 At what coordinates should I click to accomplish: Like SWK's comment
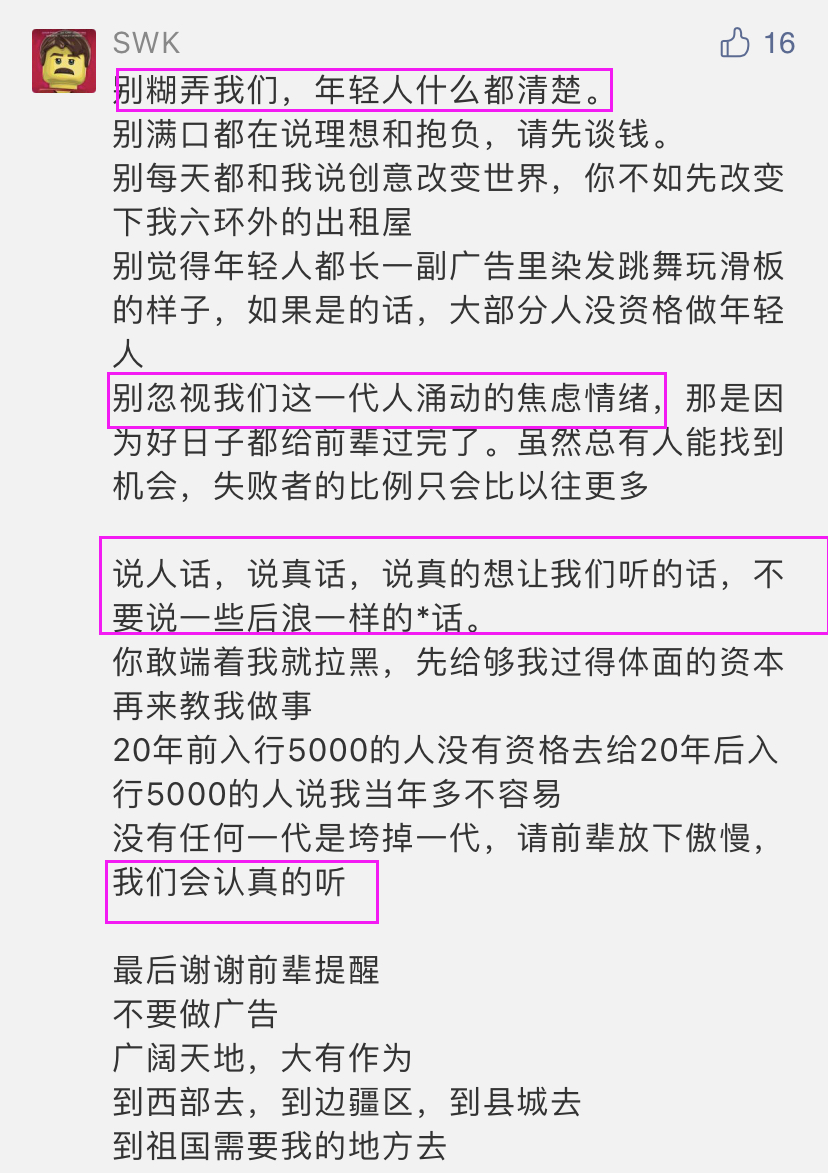pos(735,43)
